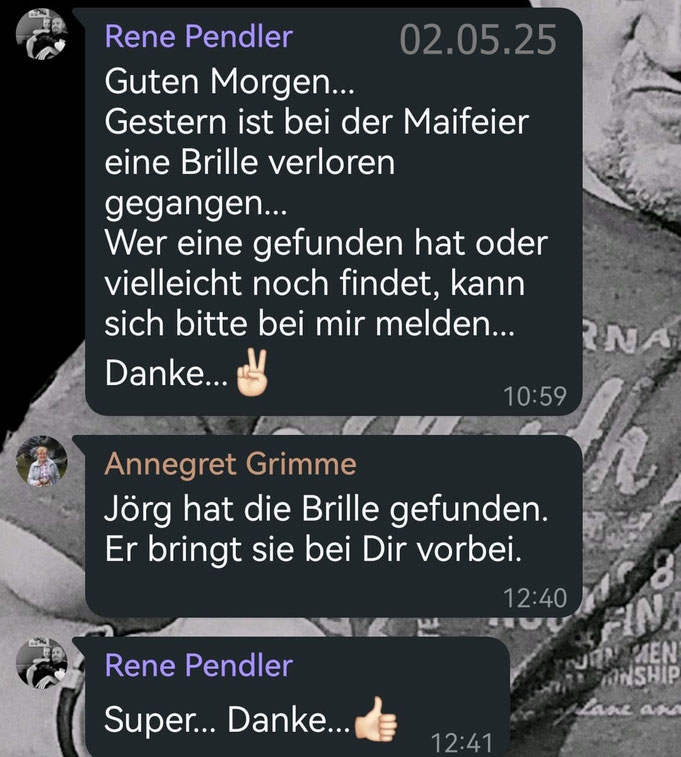Tap the name Rene Pendler above 'Super... Danke'
681x757 pixels.
pyautogui.click(x=199, y=665)
